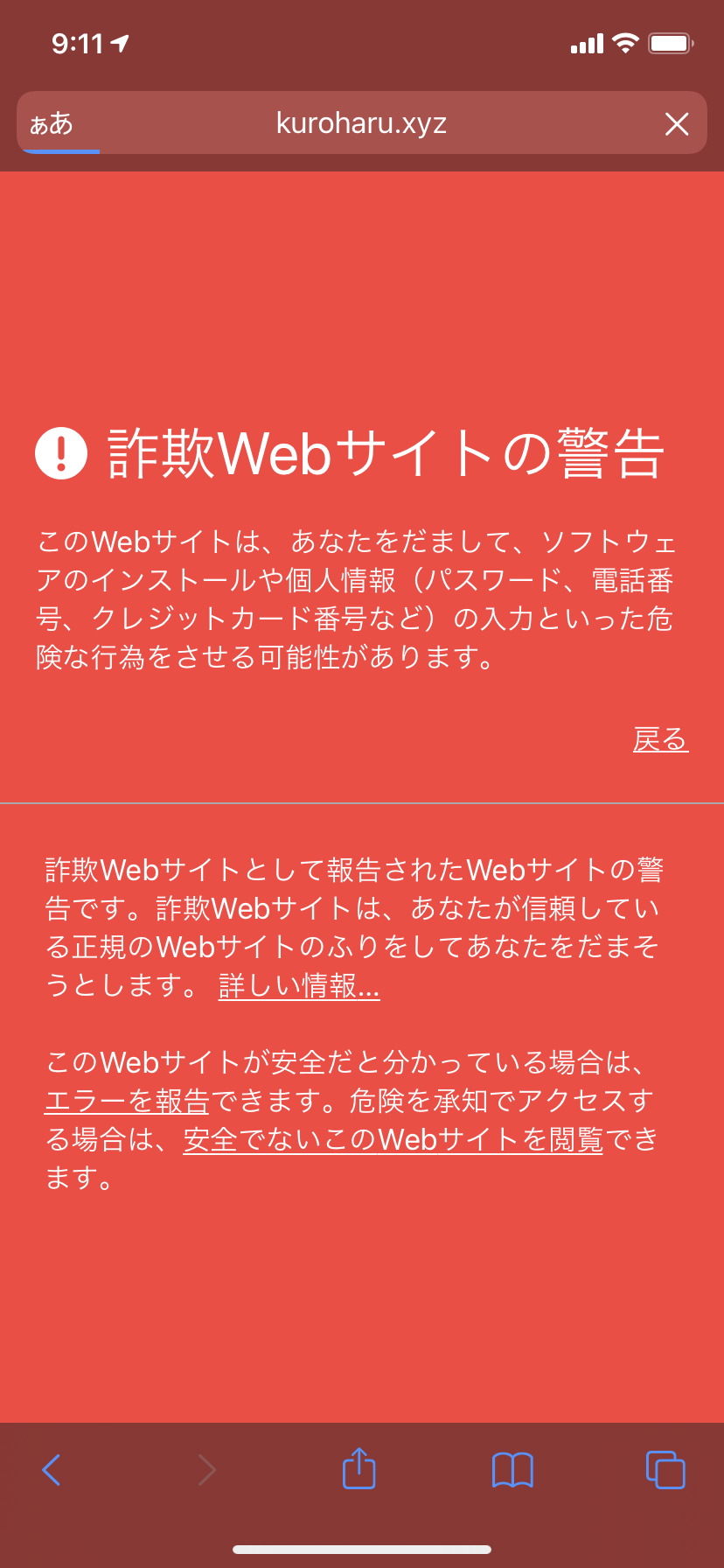Tap the kuroharu.xyz address bar
Screen dimensions: 724x1568
pyautogui.click(x=361, y=123)
